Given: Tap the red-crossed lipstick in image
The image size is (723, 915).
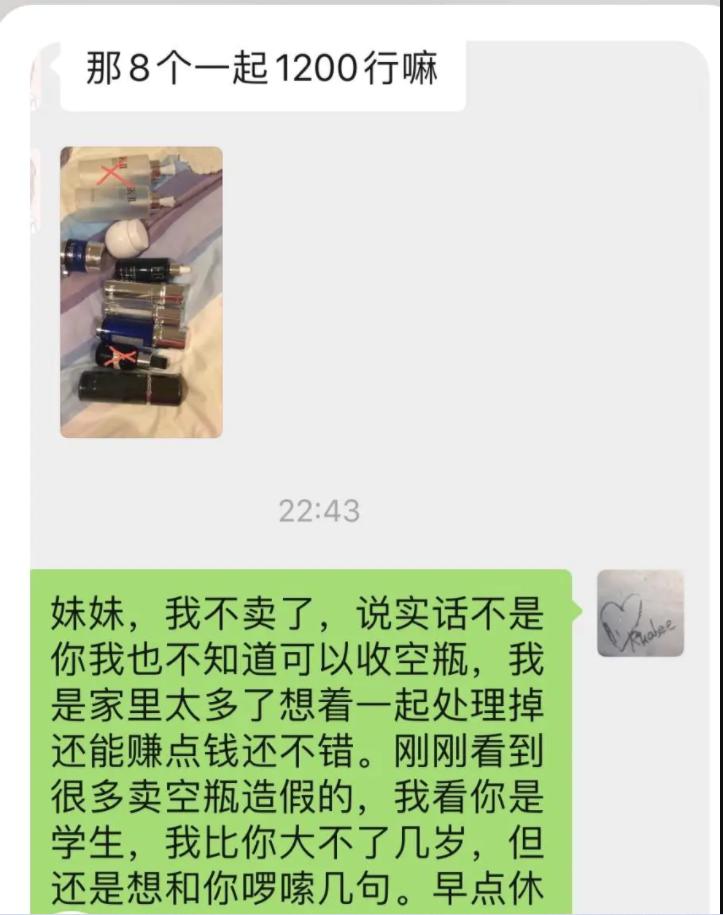Looking at the screenshot, I should click(x=121, y=356).
